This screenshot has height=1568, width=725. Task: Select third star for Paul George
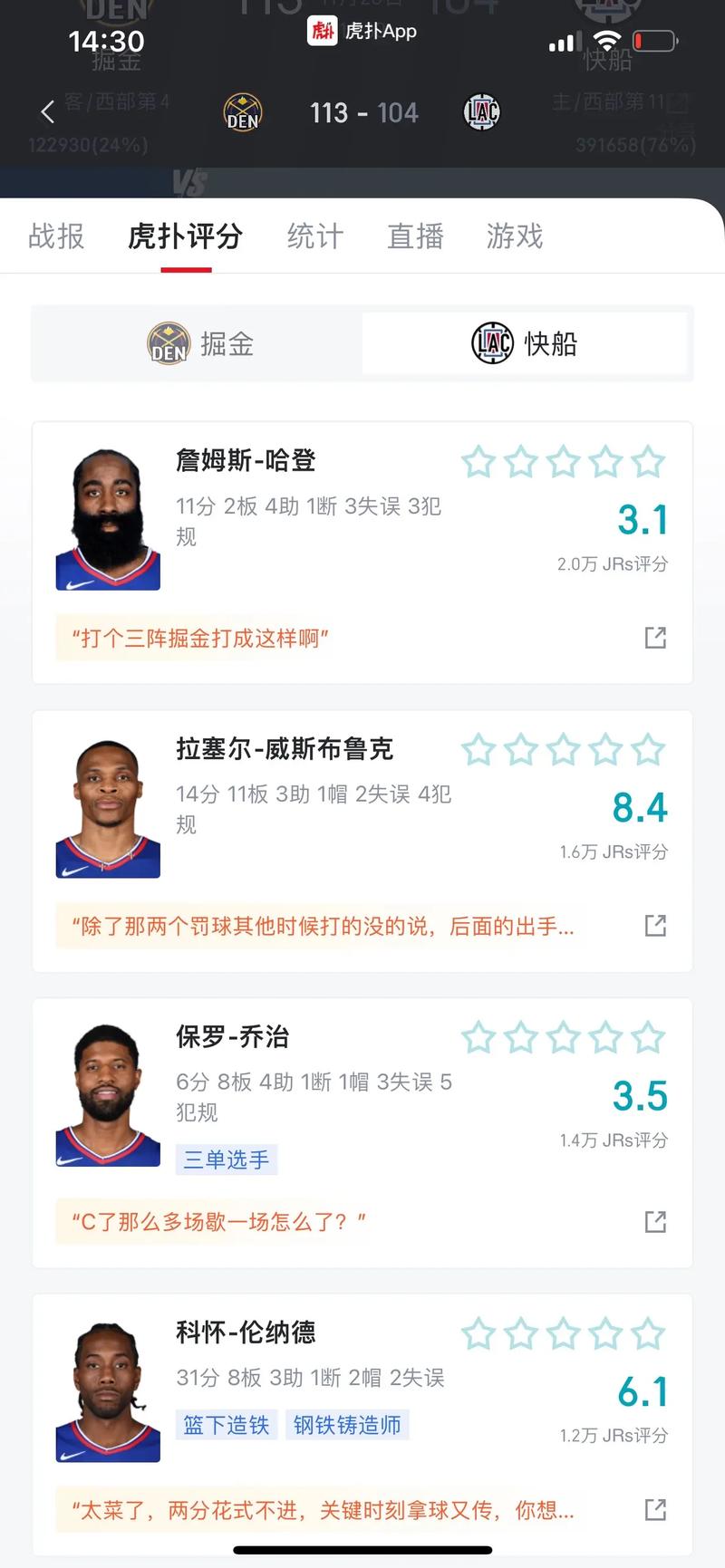point(564,1038)
